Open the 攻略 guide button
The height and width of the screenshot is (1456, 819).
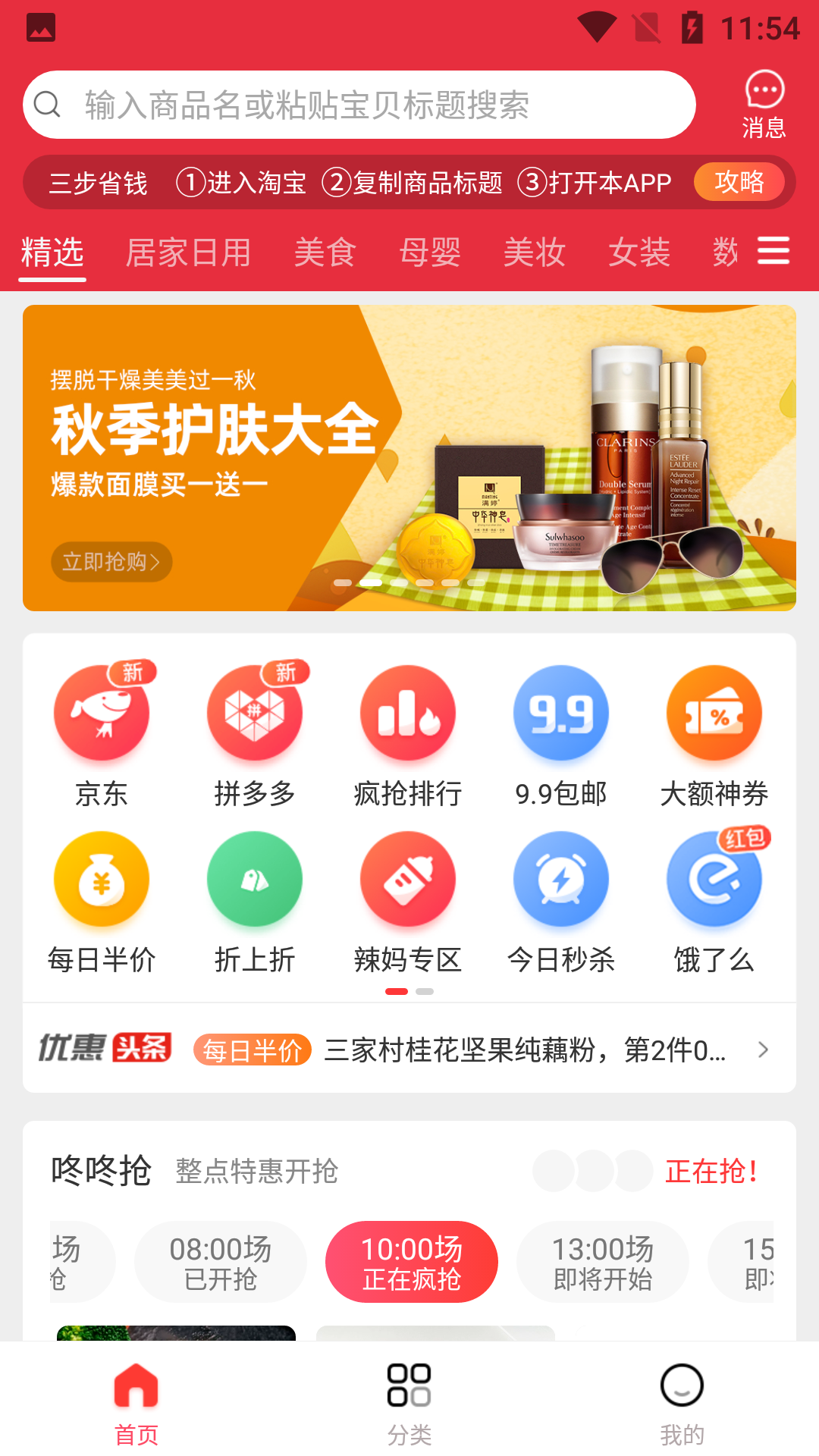pos(739,182)
